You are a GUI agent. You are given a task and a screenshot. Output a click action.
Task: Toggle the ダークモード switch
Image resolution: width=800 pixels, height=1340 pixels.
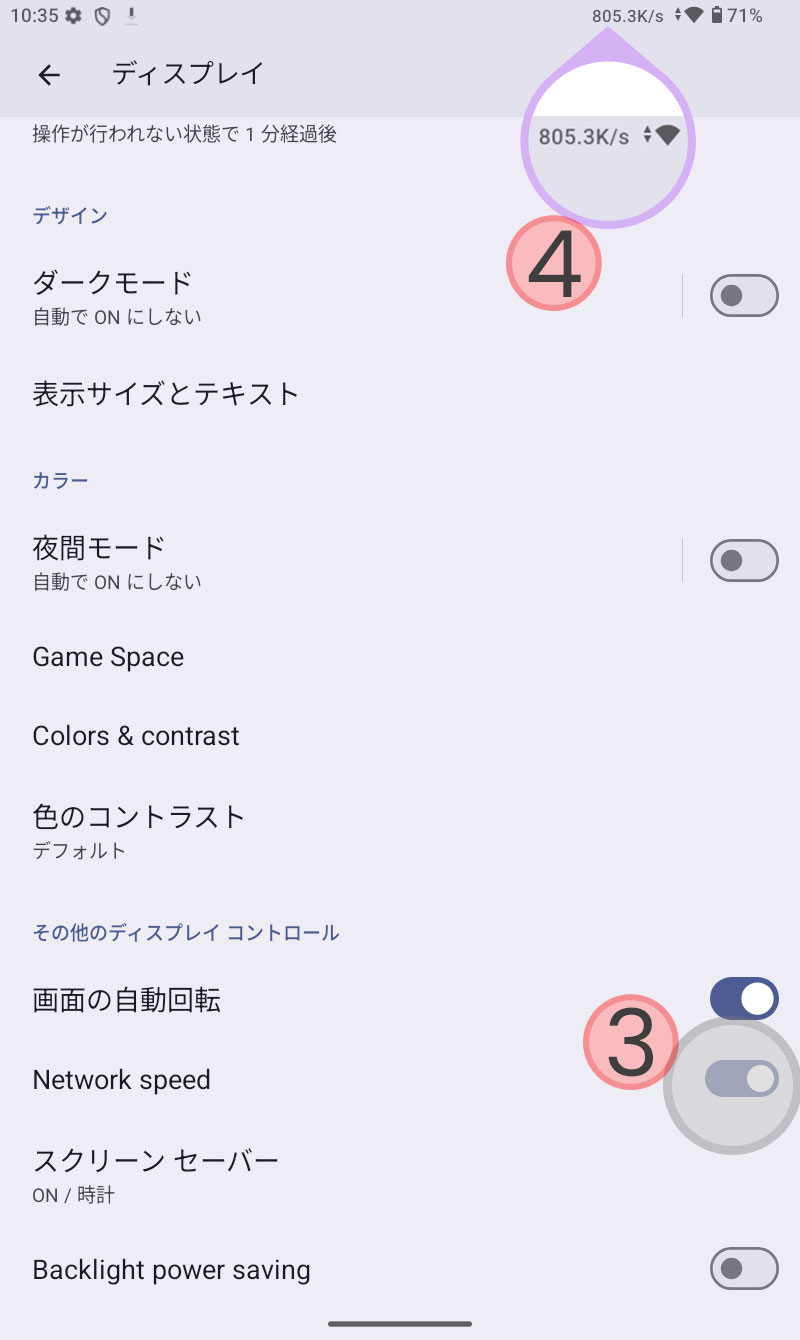[744, 296]
